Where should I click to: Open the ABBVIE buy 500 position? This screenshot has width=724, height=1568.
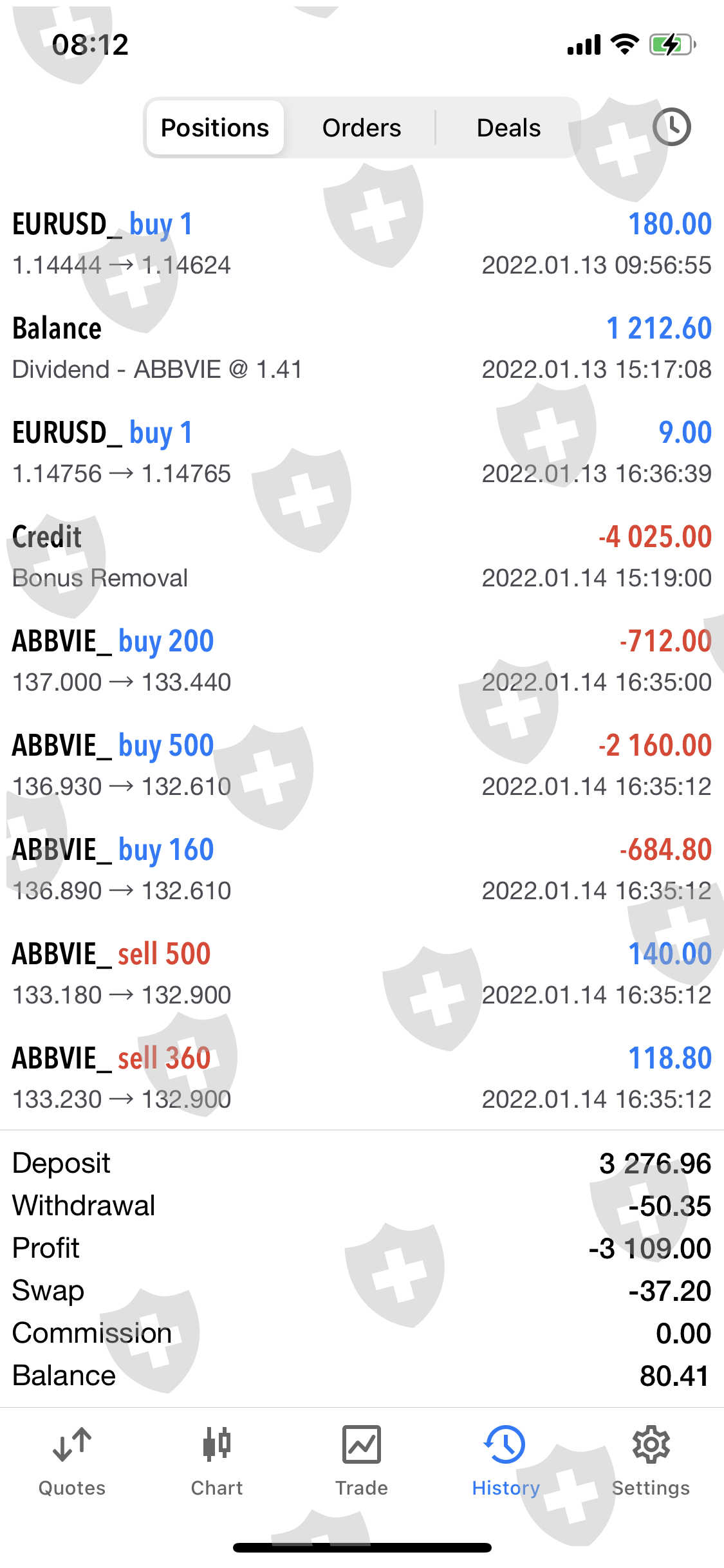pos(362,765)
